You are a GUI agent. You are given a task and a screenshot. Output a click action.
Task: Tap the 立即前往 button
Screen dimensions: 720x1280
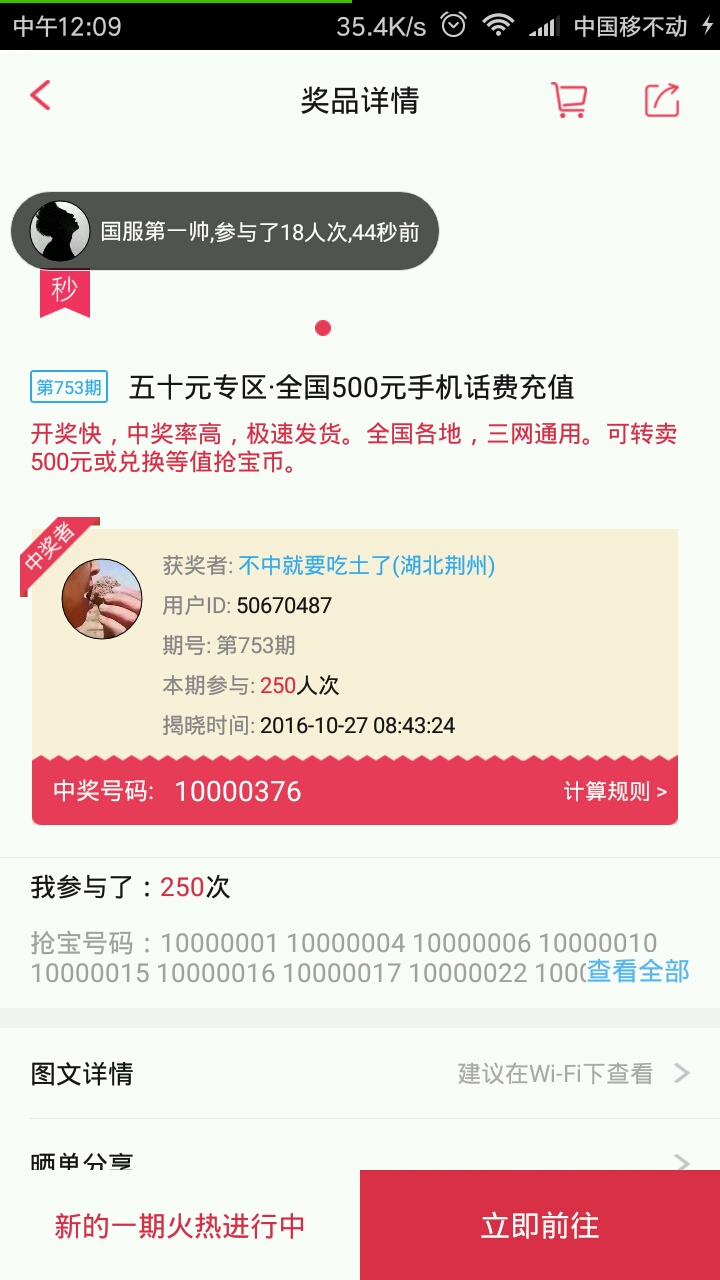pyautogui.click(x=540, y=1225)
